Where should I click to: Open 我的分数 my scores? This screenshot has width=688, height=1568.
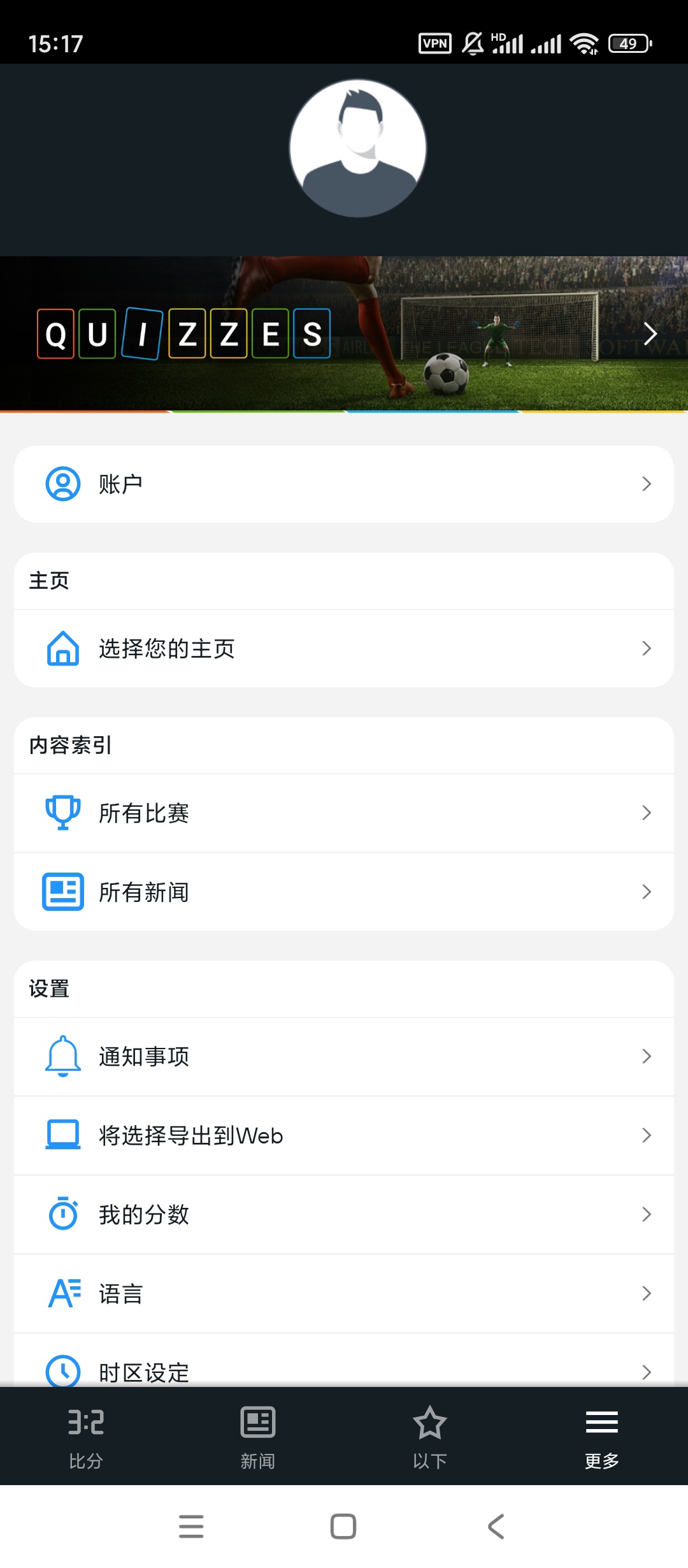(x=344, y=1215)
